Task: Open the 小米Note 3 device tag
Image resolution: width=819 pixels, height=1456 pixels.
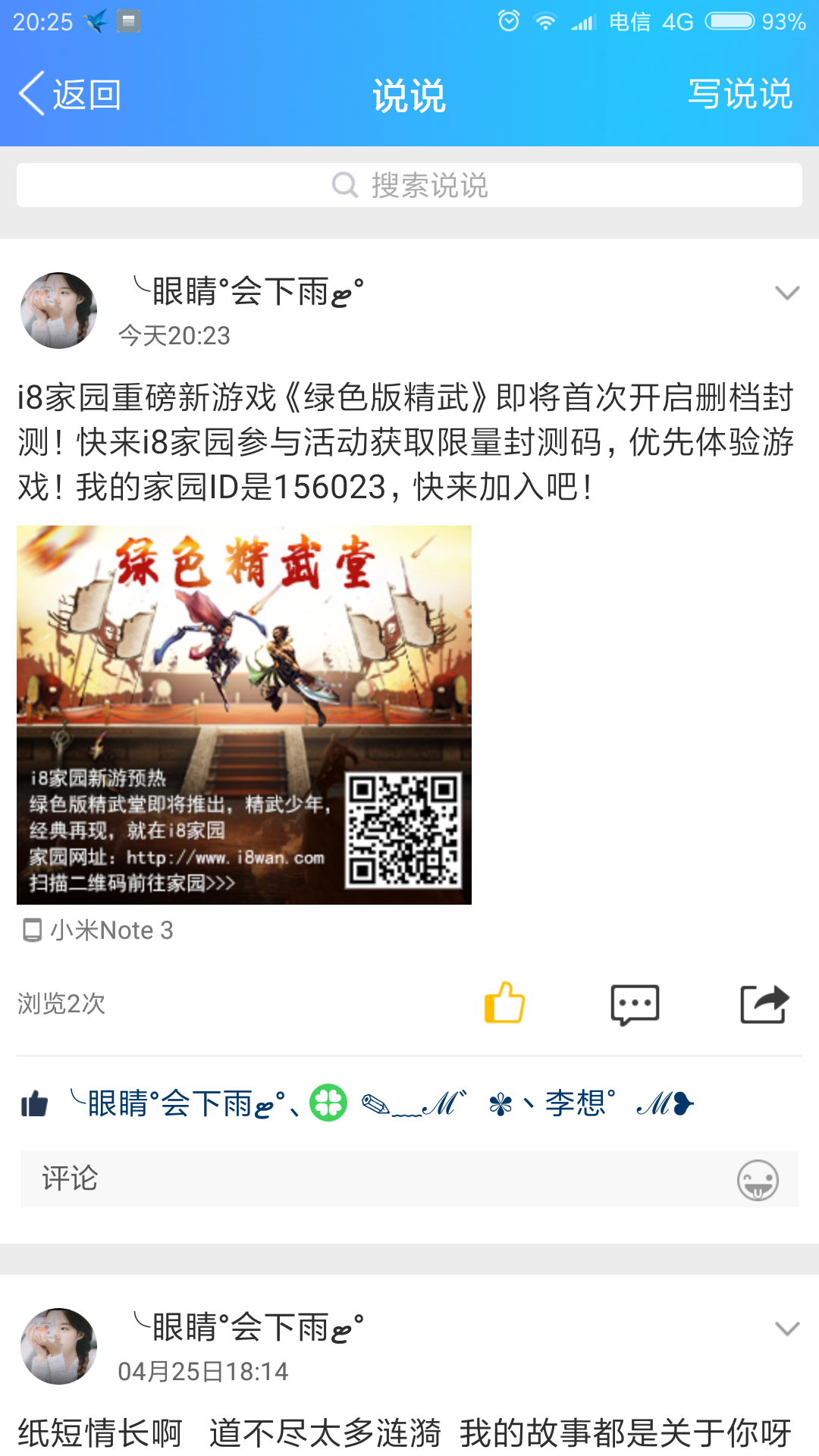Action: tap(98, 930)
